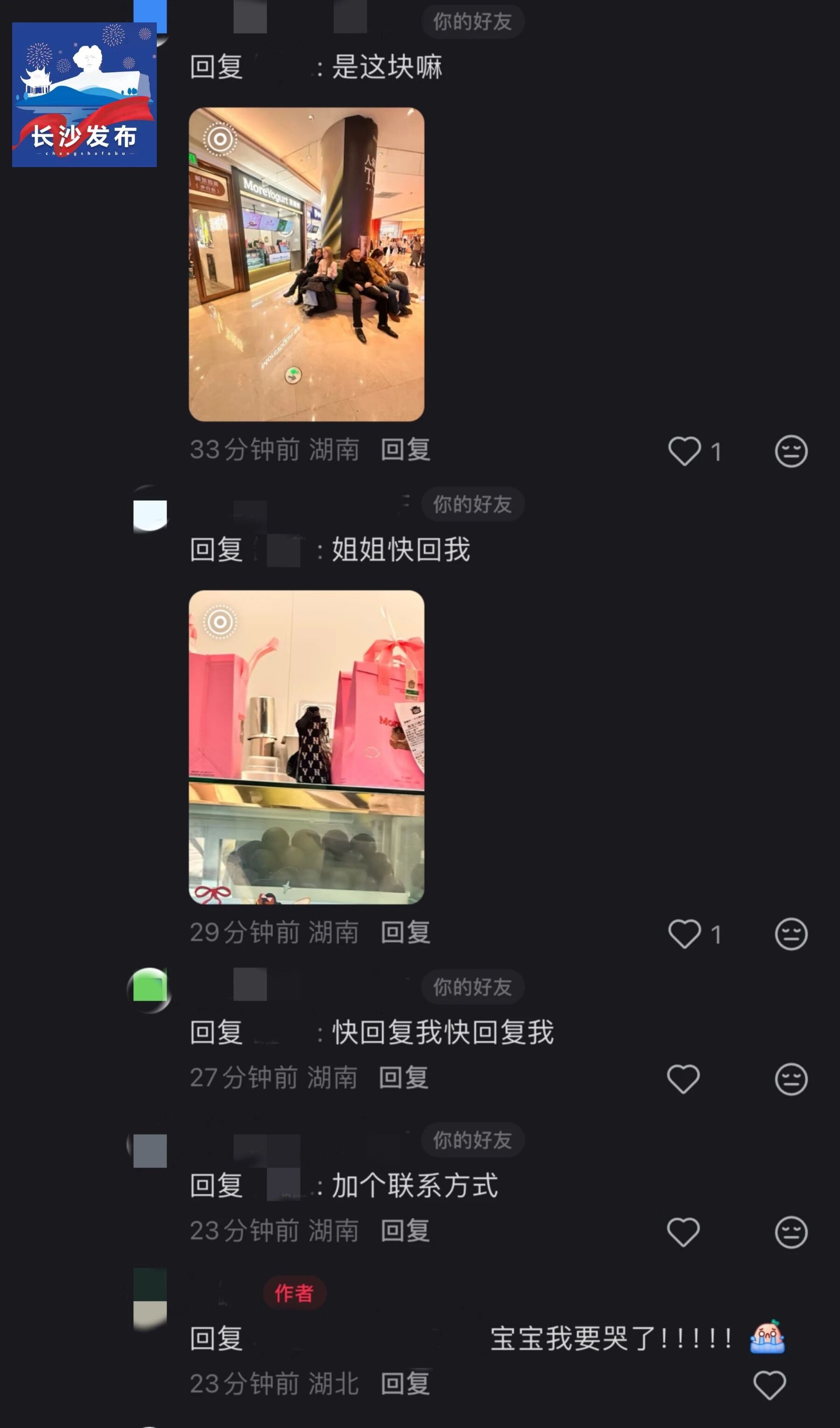Like the comment 加个联系方式
This screenshot has height=1428, width=840.
pos(683,1232)
